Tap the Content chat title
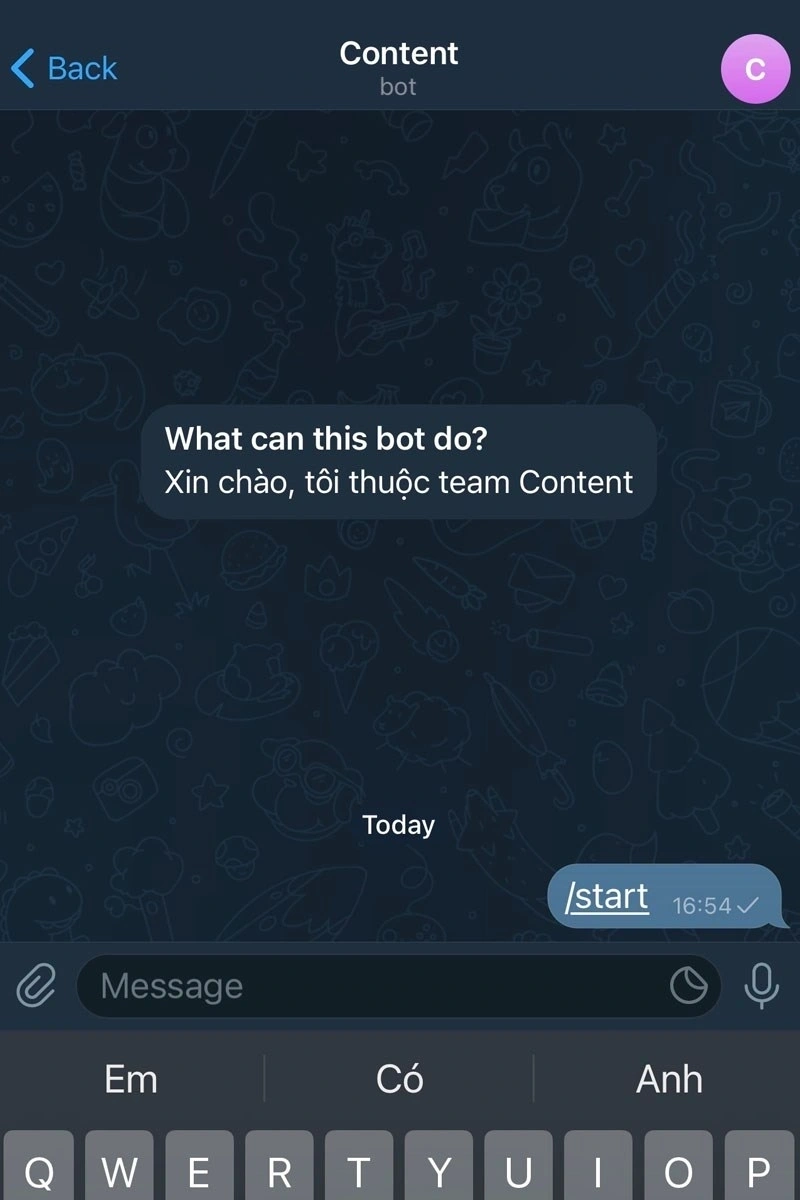Screen dimensions: 800x1200 [x=399, y=54]
